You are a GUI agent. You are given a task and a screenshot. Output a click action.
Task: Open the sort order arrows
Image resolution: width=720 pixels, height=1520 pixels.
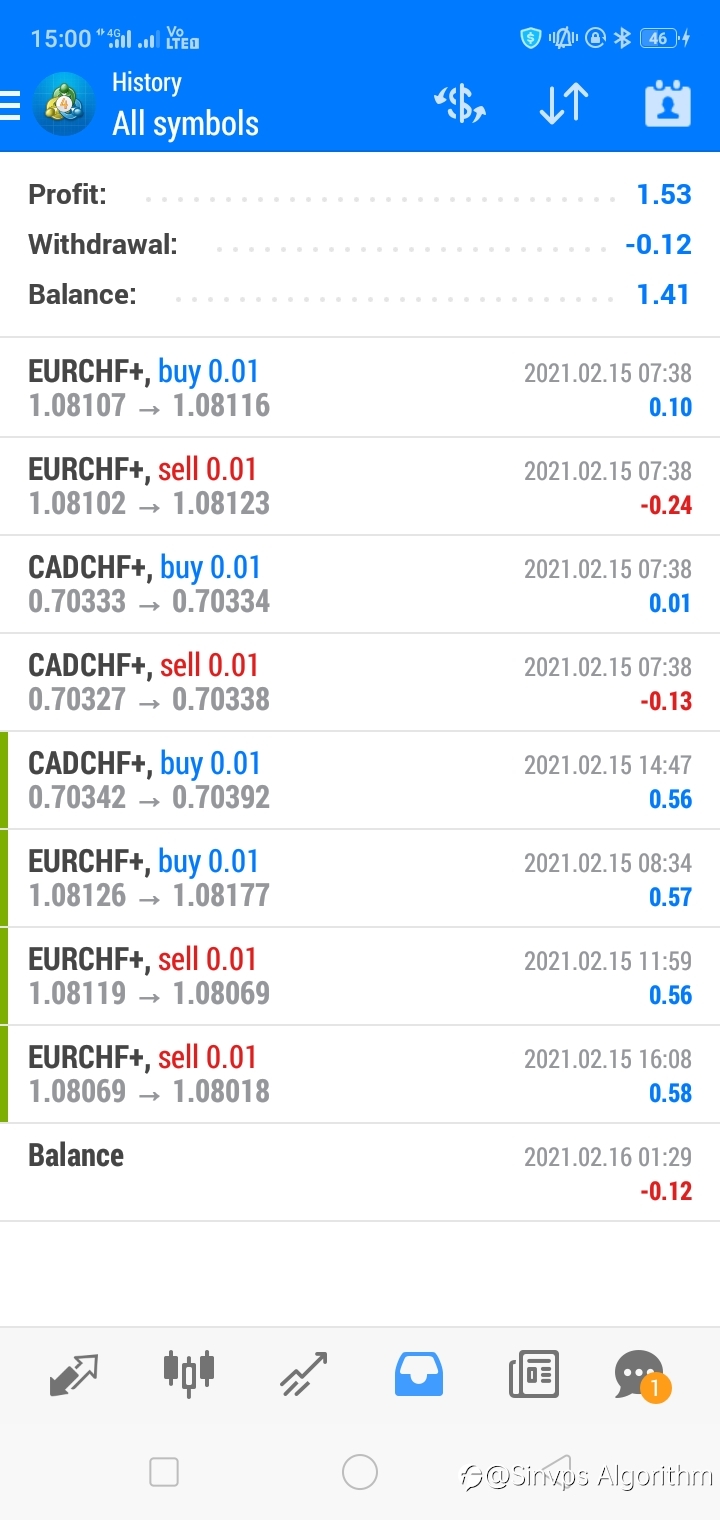[x=563, y=104]
